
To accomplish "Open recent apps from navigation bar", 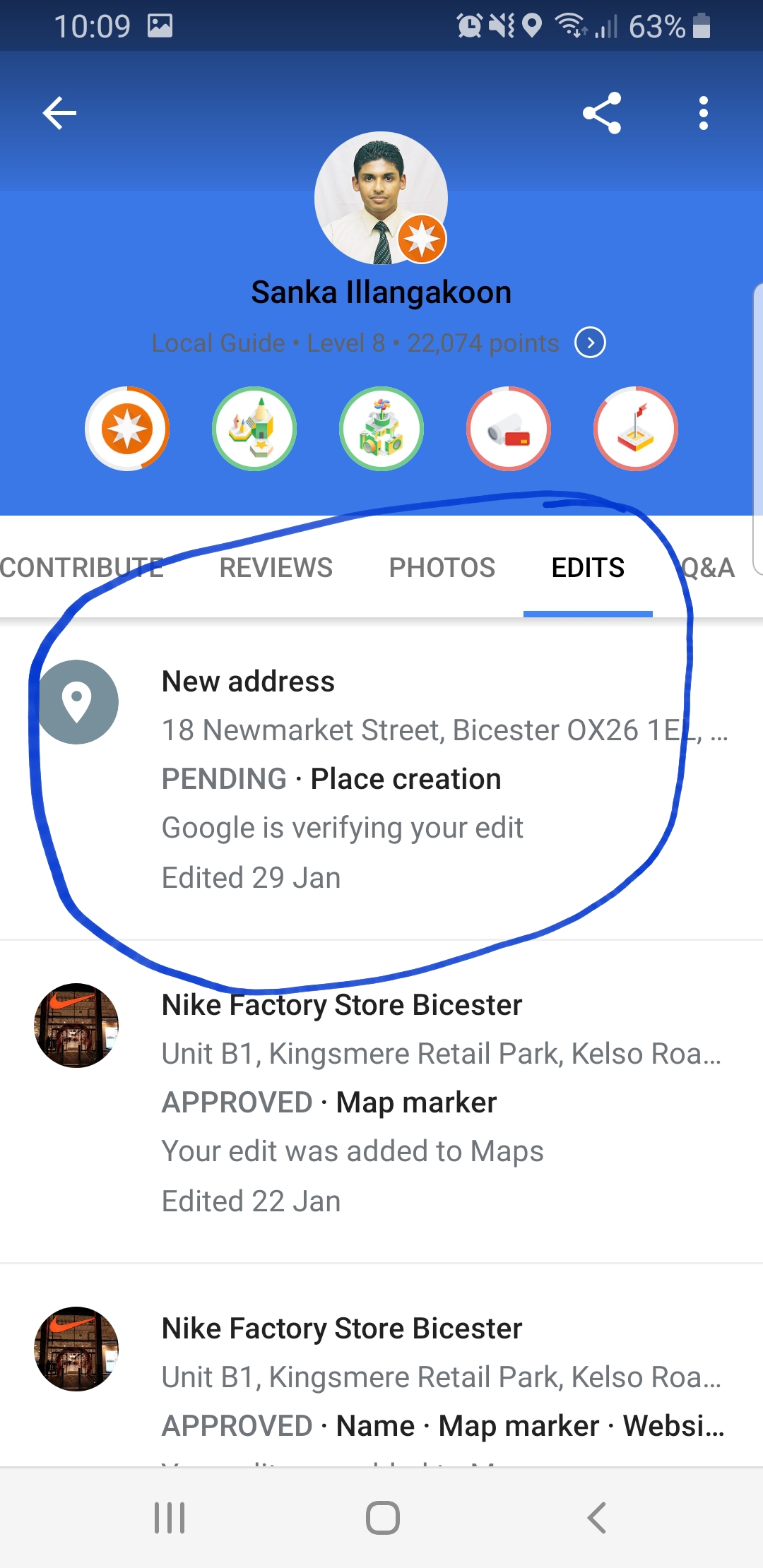I will click(170, 1517).
